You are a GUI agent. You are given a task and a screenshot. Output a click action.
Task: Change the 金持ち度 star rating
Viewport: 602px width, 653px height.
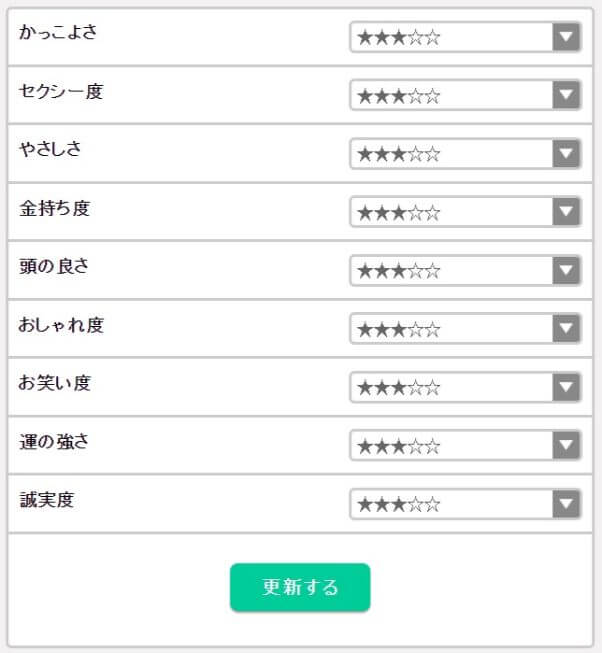pyautogui.click(x=465, y=212)
